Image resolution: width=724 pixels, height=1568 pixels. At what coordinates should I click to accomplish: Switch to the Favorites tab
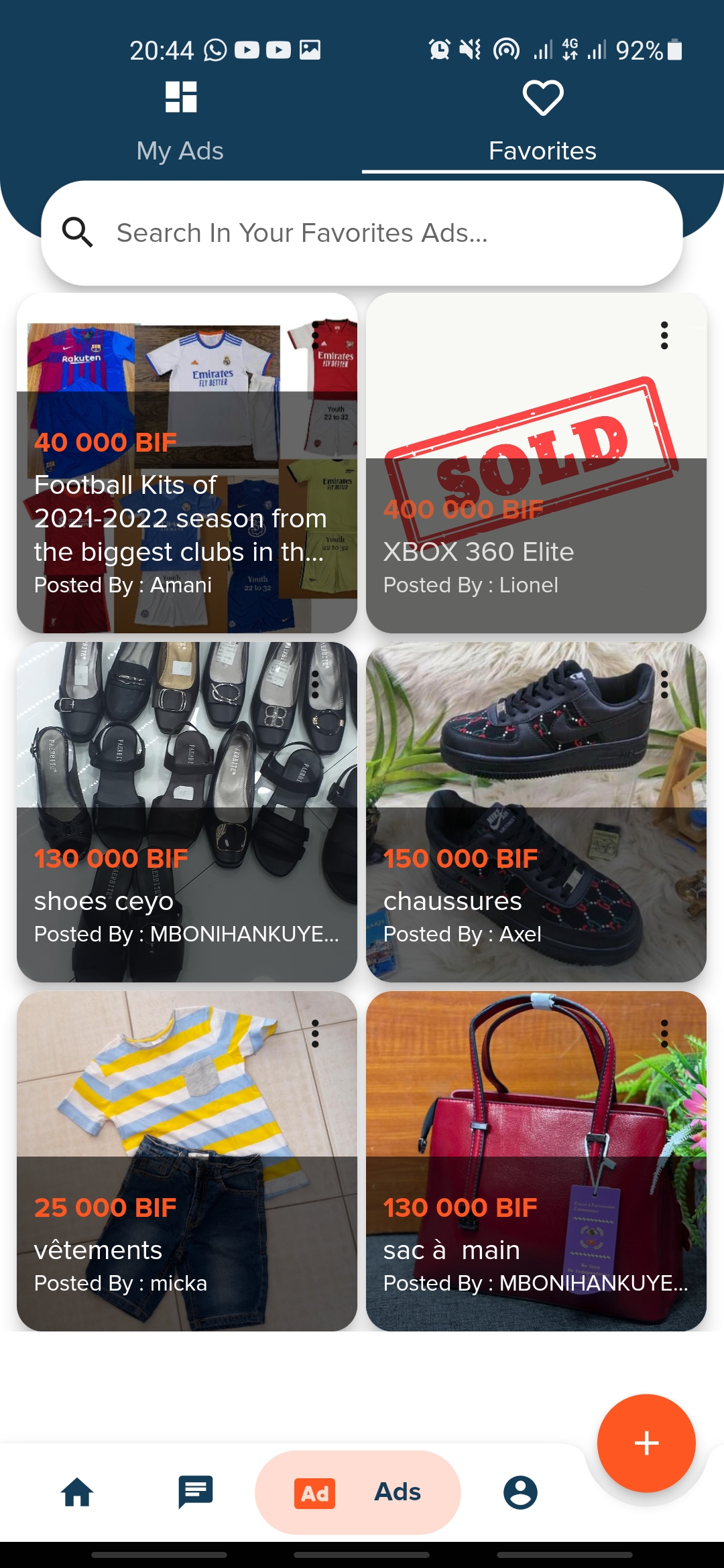point(542,150)
